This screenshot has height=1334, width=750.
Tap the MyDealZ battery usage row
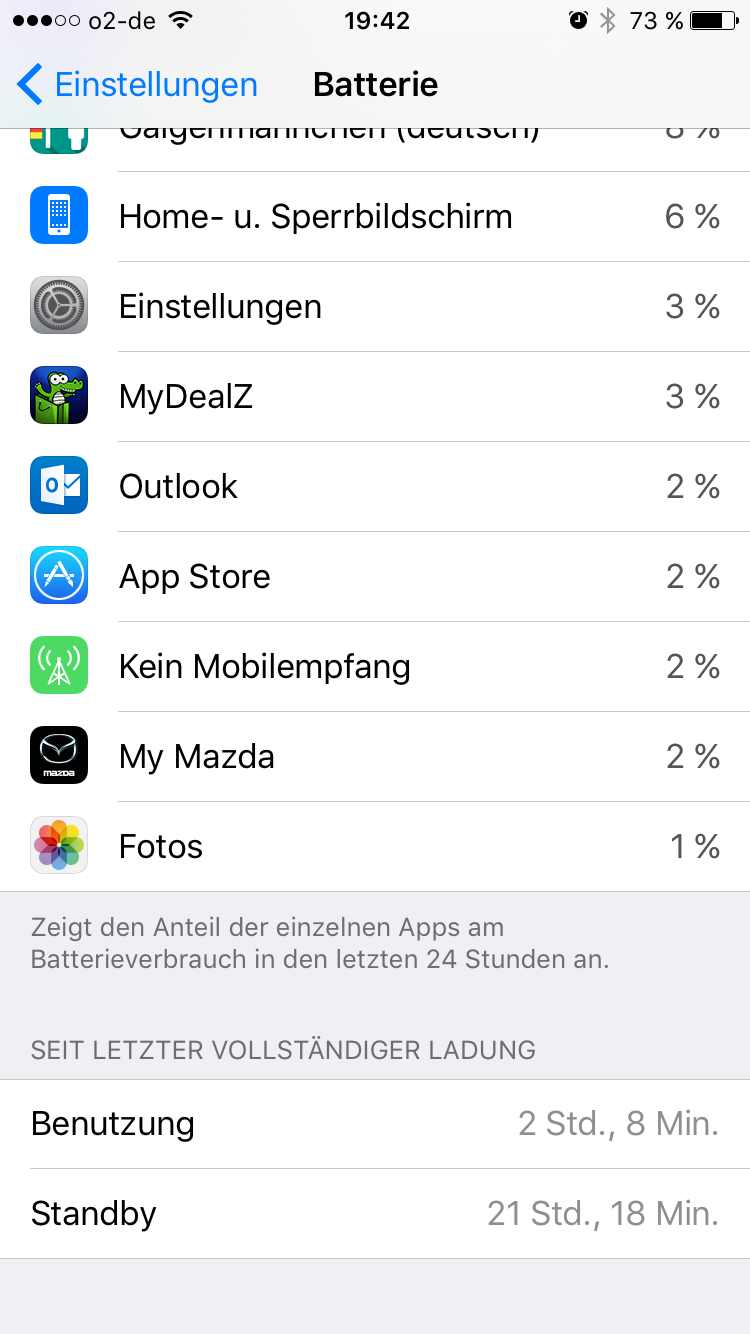pyautogui.click(x=375, y=397)
